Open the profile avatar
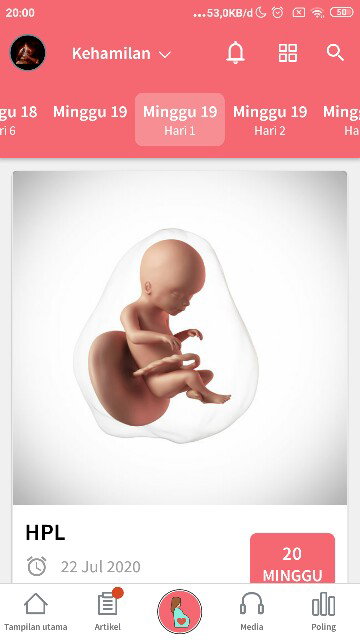The width and height of the screenshot is (360, 640). [x=28, y=53]
